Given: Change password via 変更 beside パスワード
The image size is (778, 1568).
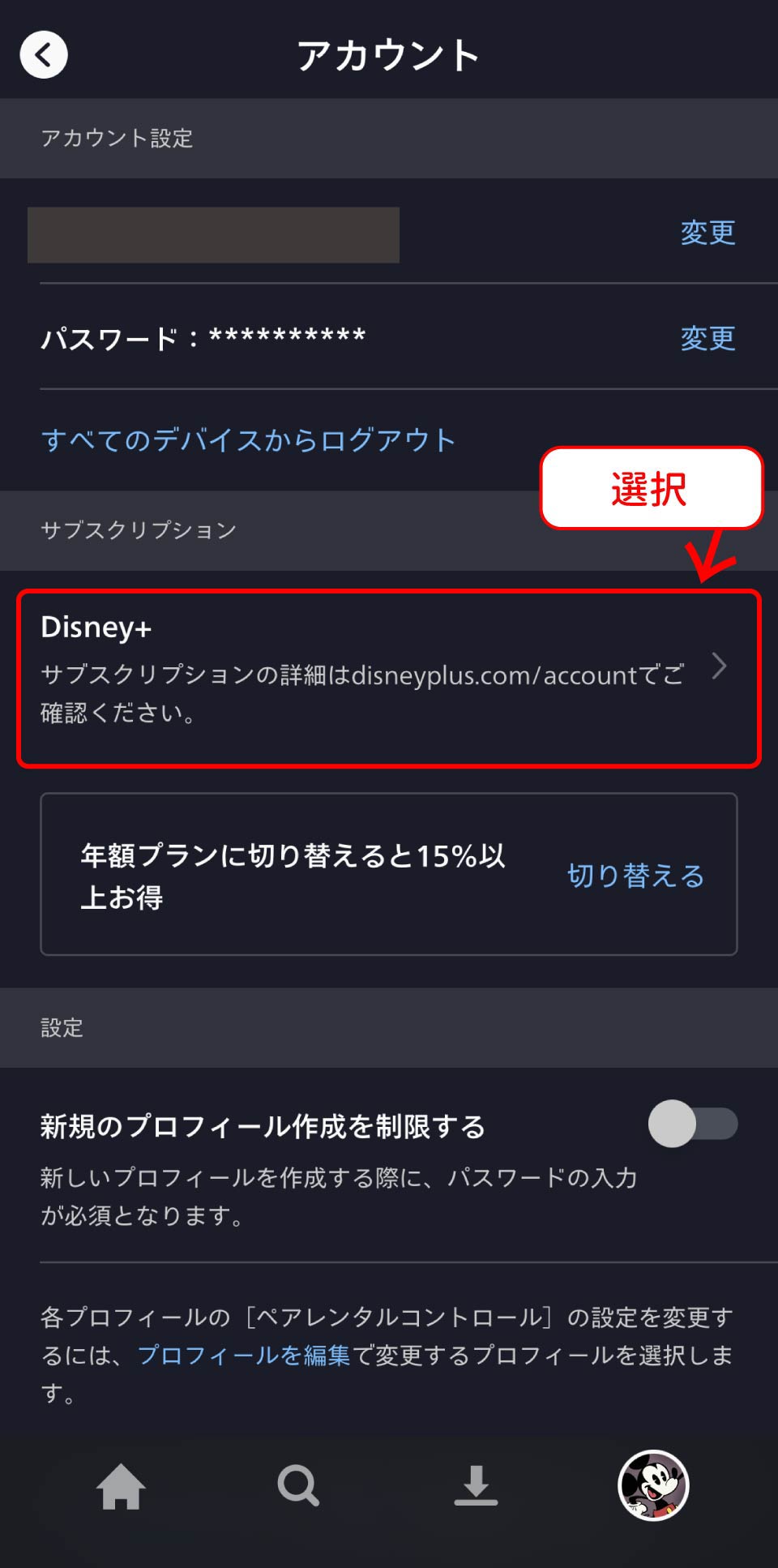Looking at the screenshot, I should pyautogui.click(x=707, y=338).
